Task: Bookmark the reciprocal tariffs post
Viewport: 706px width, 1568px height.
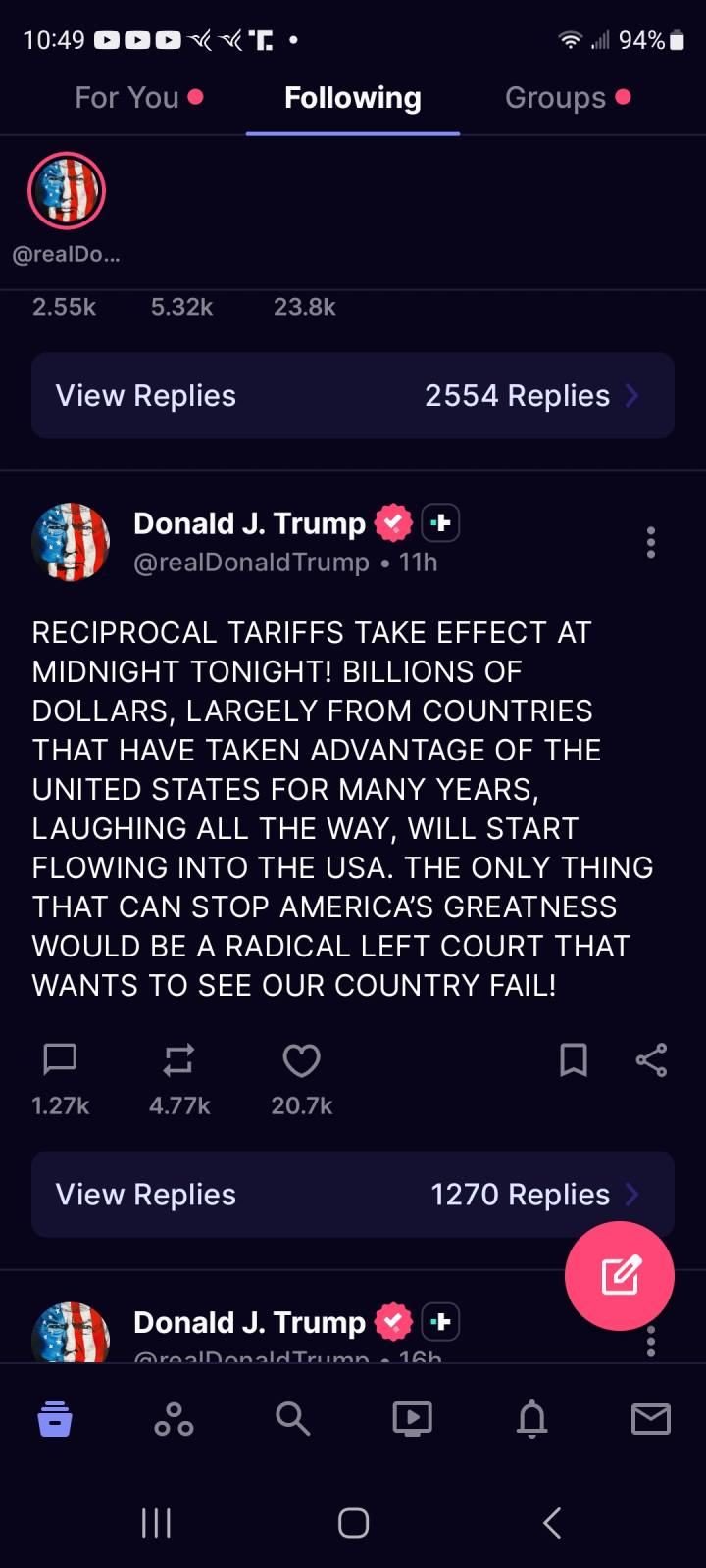Action: click(574, 1059)
